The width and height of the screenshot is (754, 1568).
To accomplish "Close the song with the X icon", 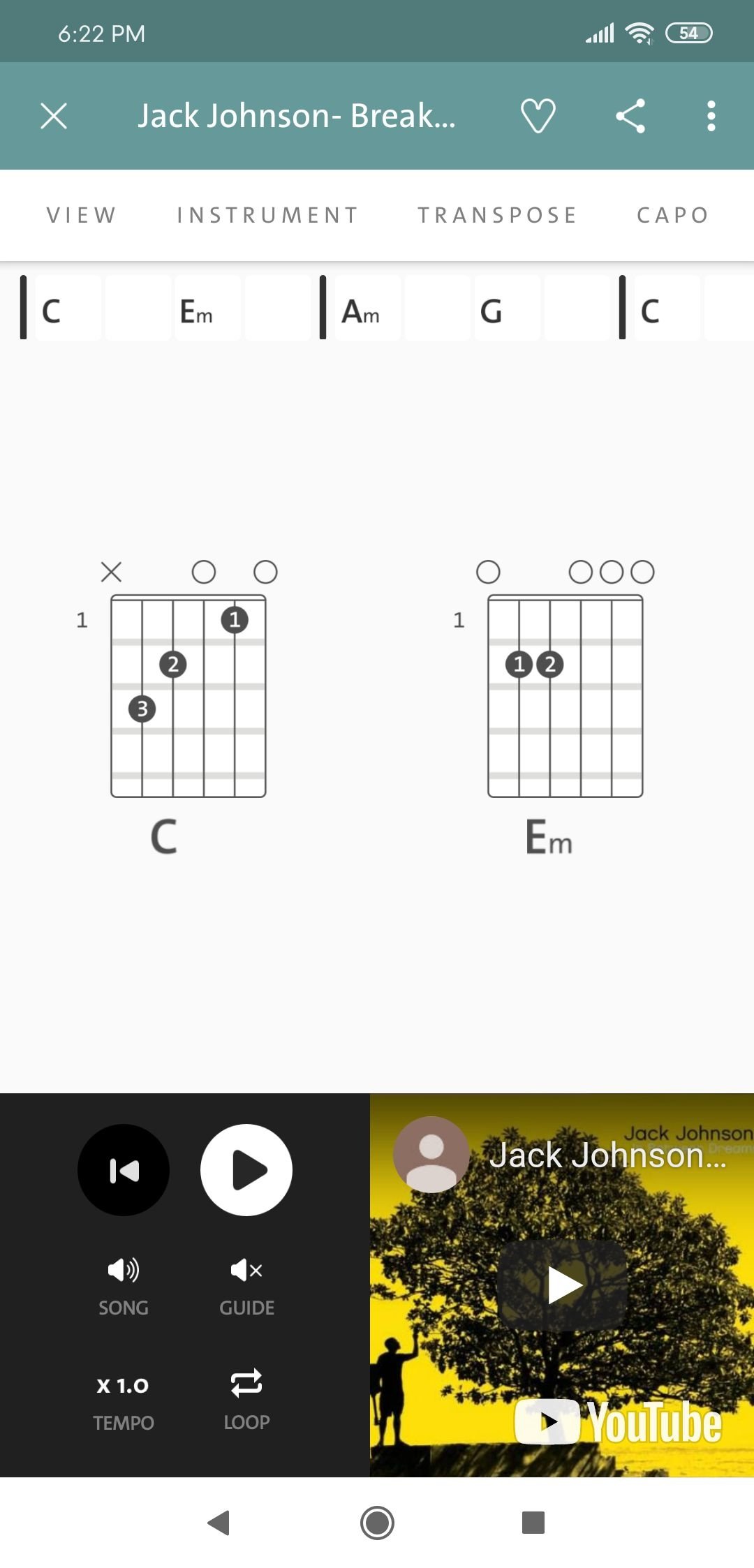I will click(x=54, y=116).
